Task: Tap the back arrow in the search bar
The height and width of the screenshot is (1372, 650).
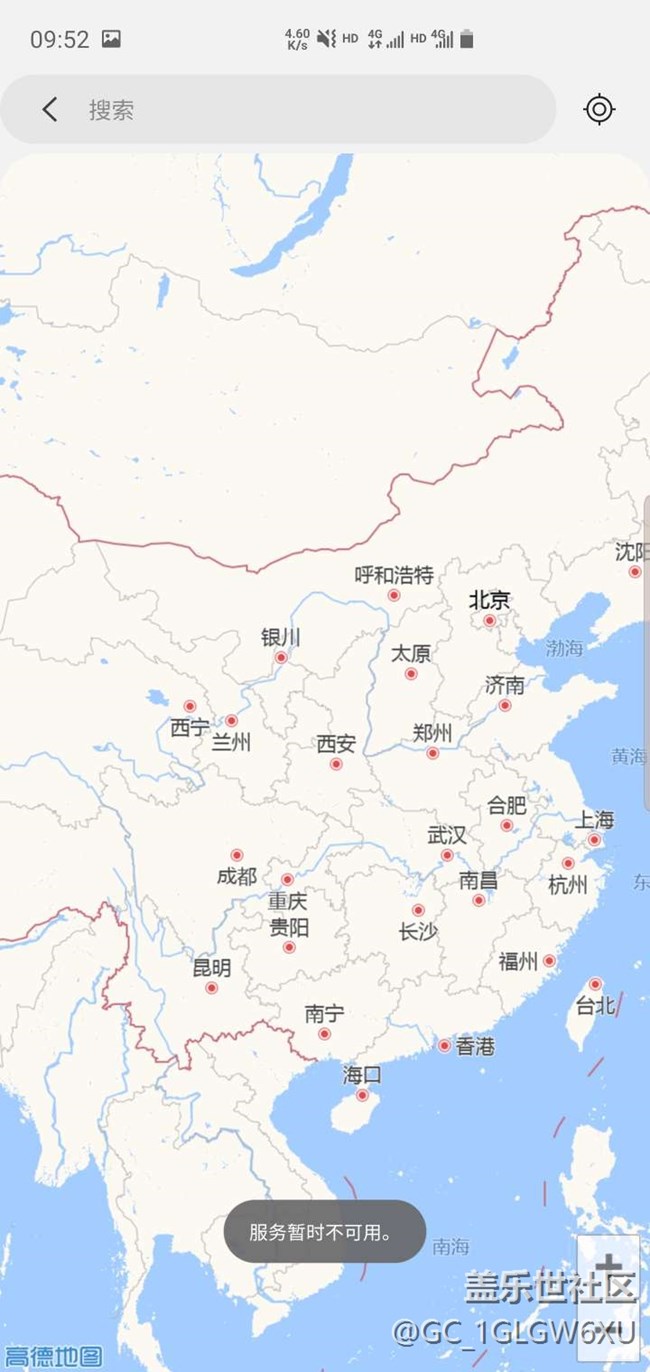Action: pos(50,110)
